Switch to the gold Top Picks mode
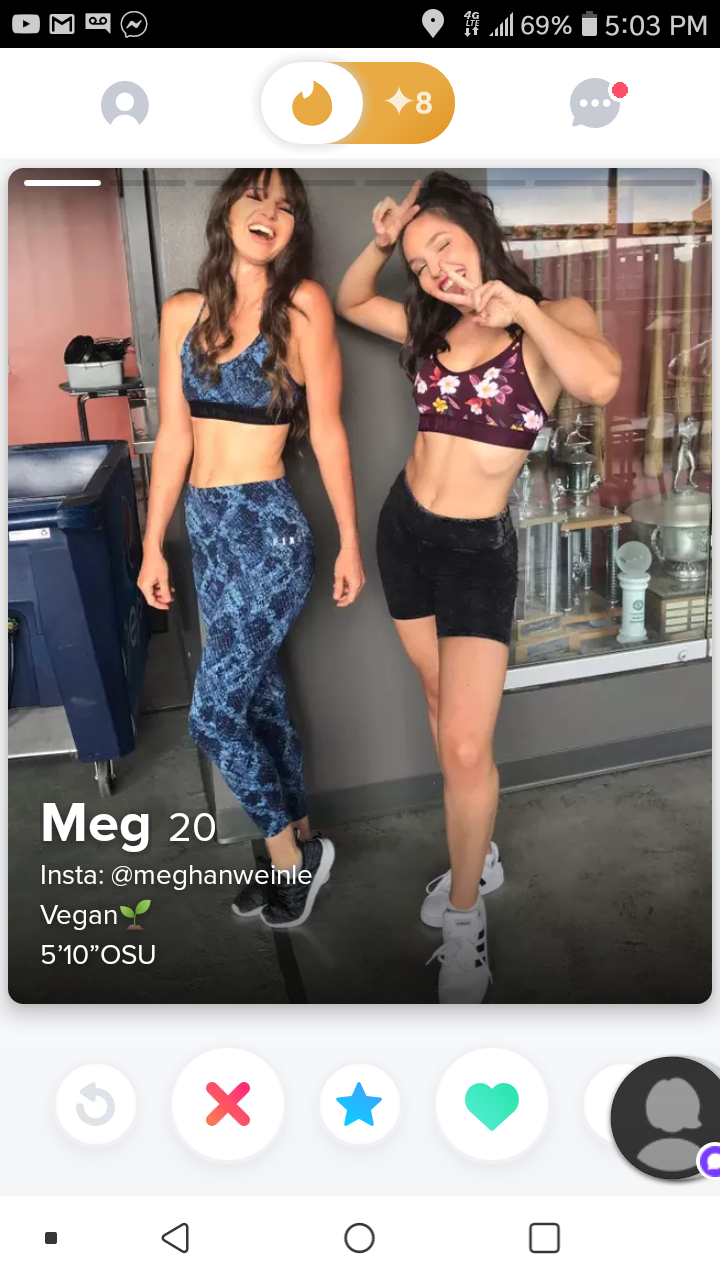The width and height of the screenshot is (720, 1280). pos(408,103)
